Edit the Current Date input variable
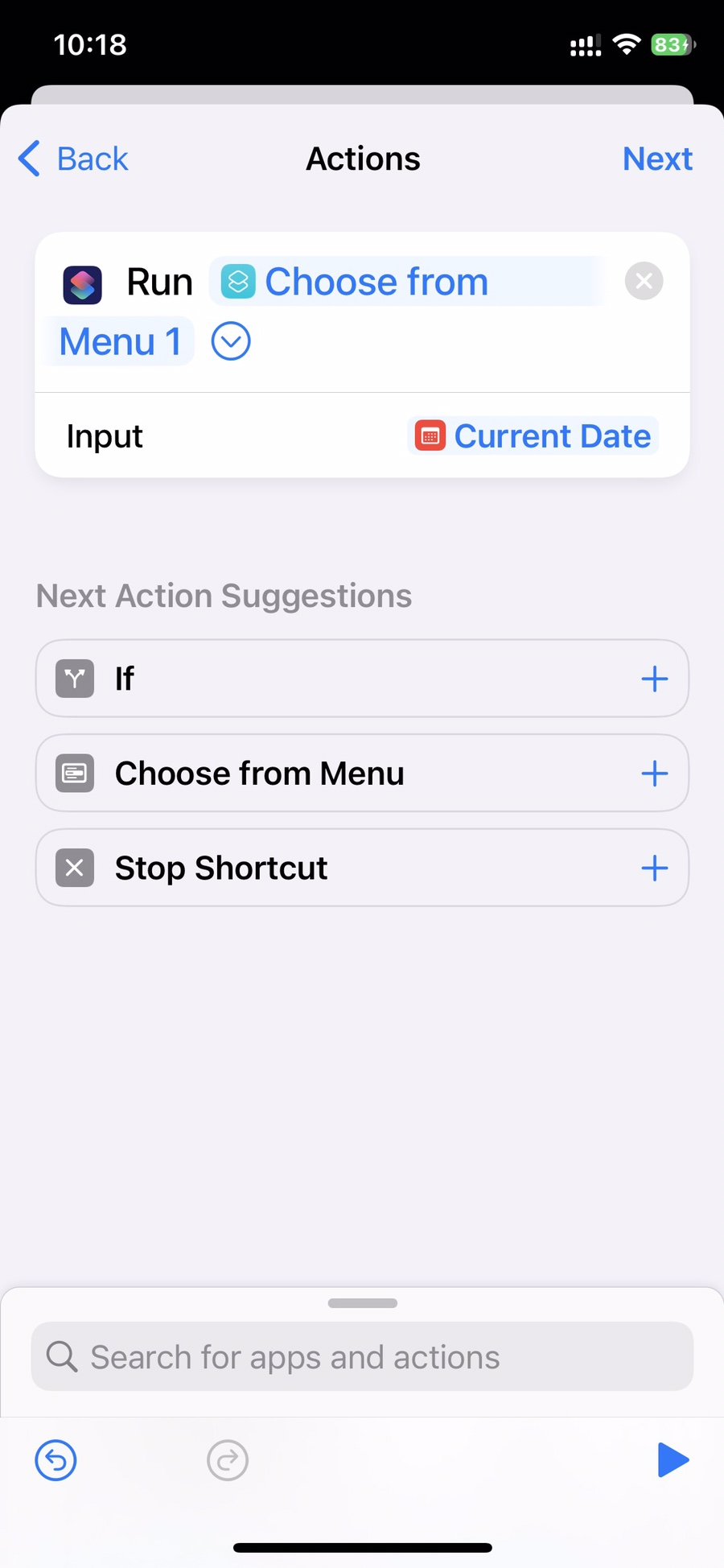724x1568 pixels. pyautogui.click(x=533, y=436)
